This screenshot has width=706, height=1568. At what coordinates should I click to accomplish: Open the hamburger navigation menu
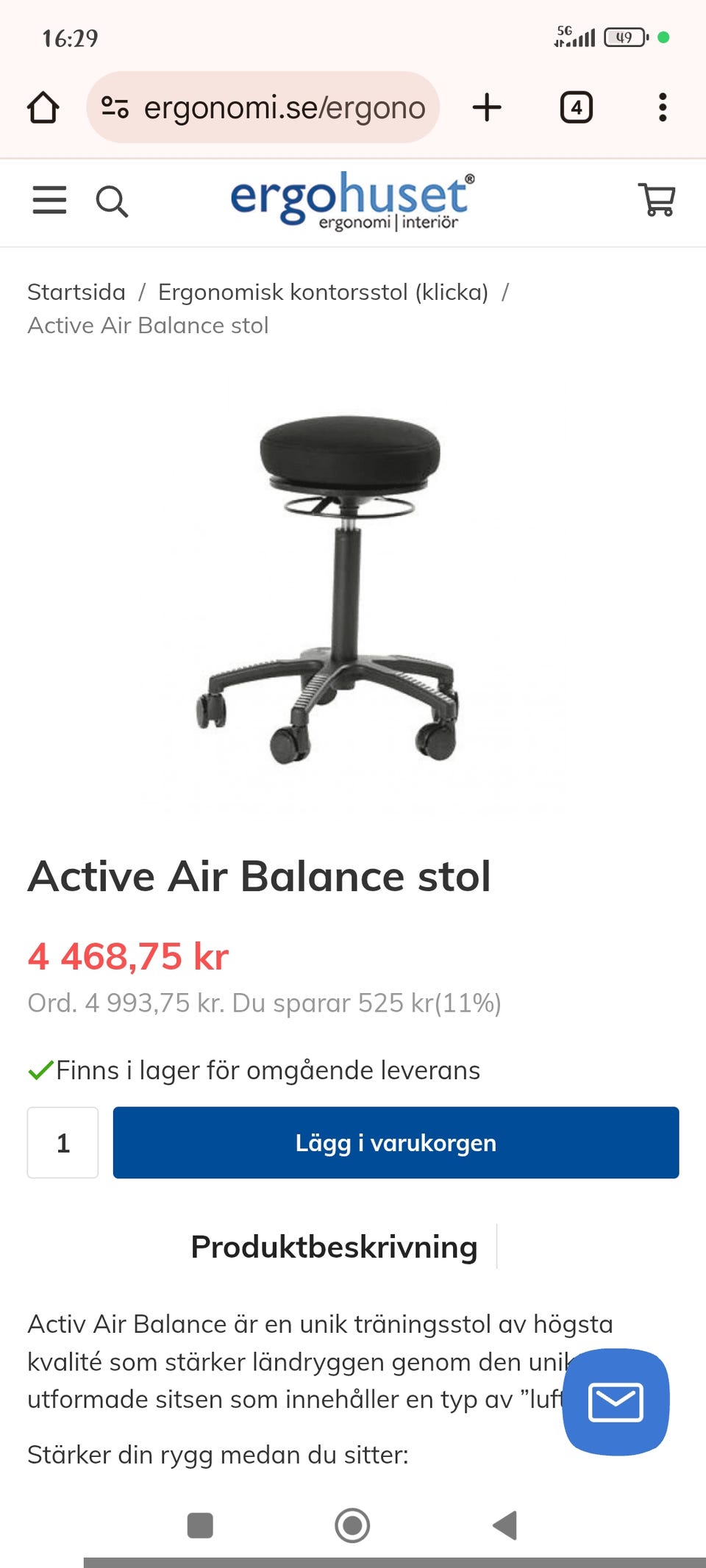click(49, 201)
